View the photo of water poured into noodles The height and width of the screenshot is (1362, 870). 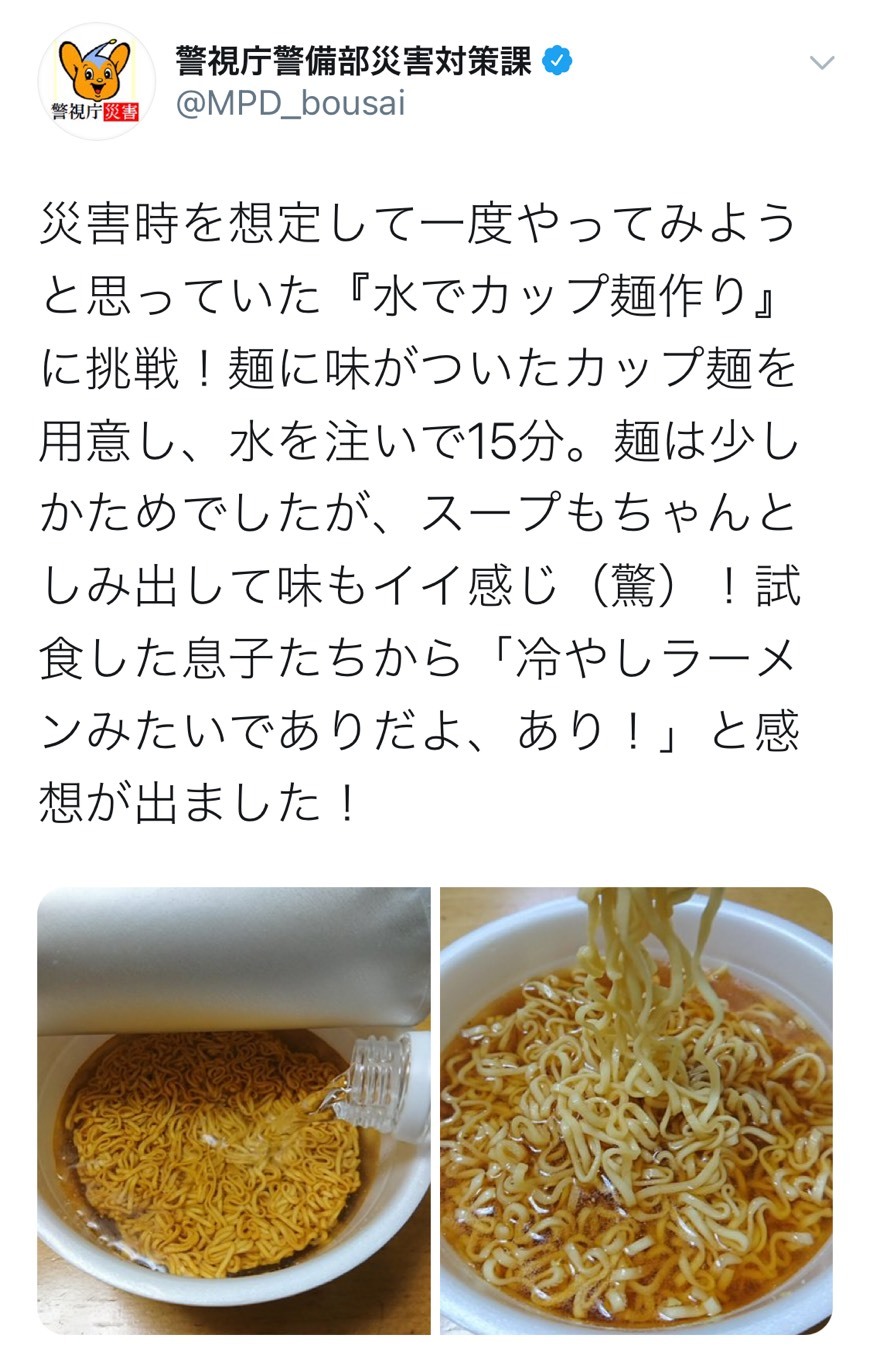click(x=234, y=1110)
